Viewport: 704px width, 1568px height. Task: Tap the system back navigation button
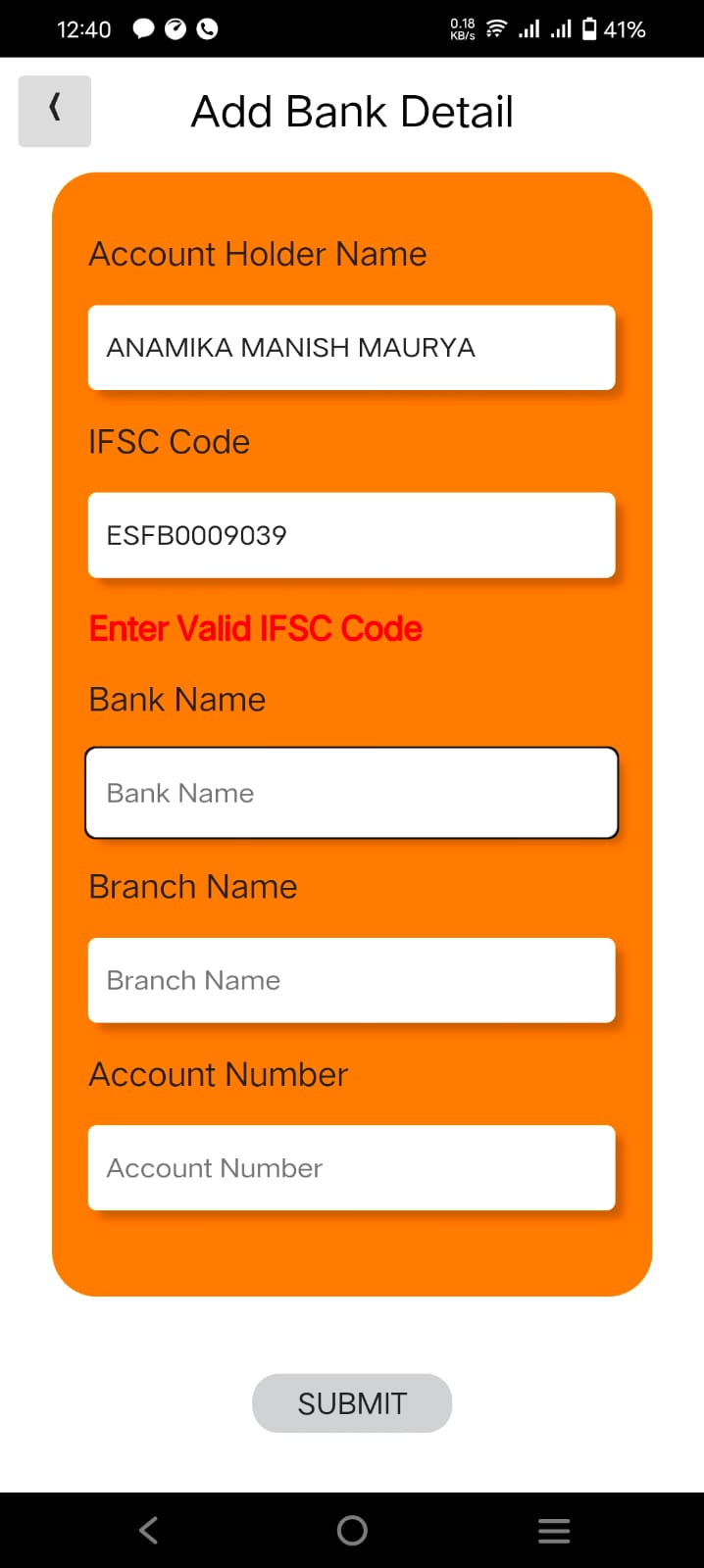pos(149,1530)
